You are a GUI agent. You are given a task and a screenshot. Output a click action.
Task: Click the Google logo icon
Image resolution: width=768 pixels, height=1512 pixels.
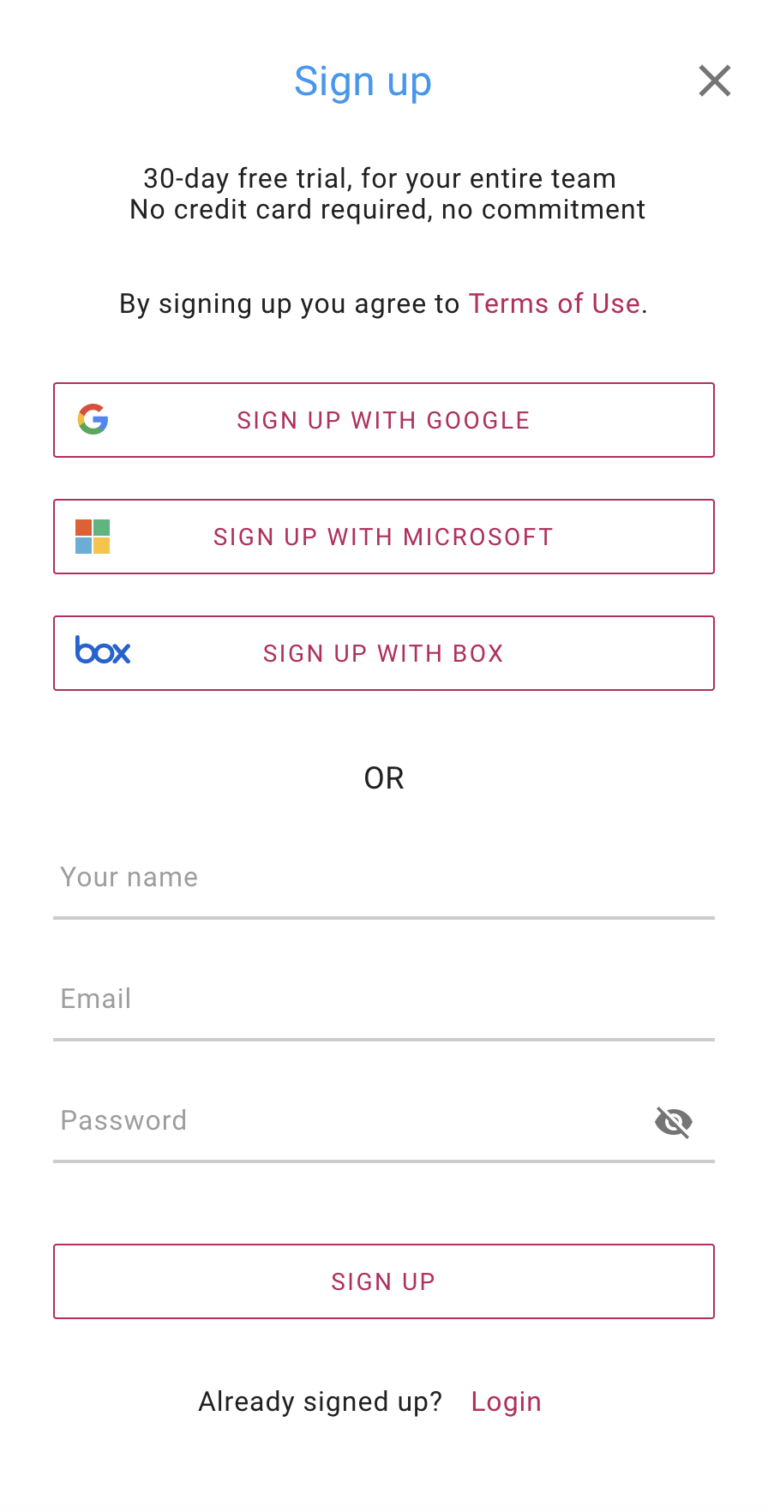click(92, 419)
